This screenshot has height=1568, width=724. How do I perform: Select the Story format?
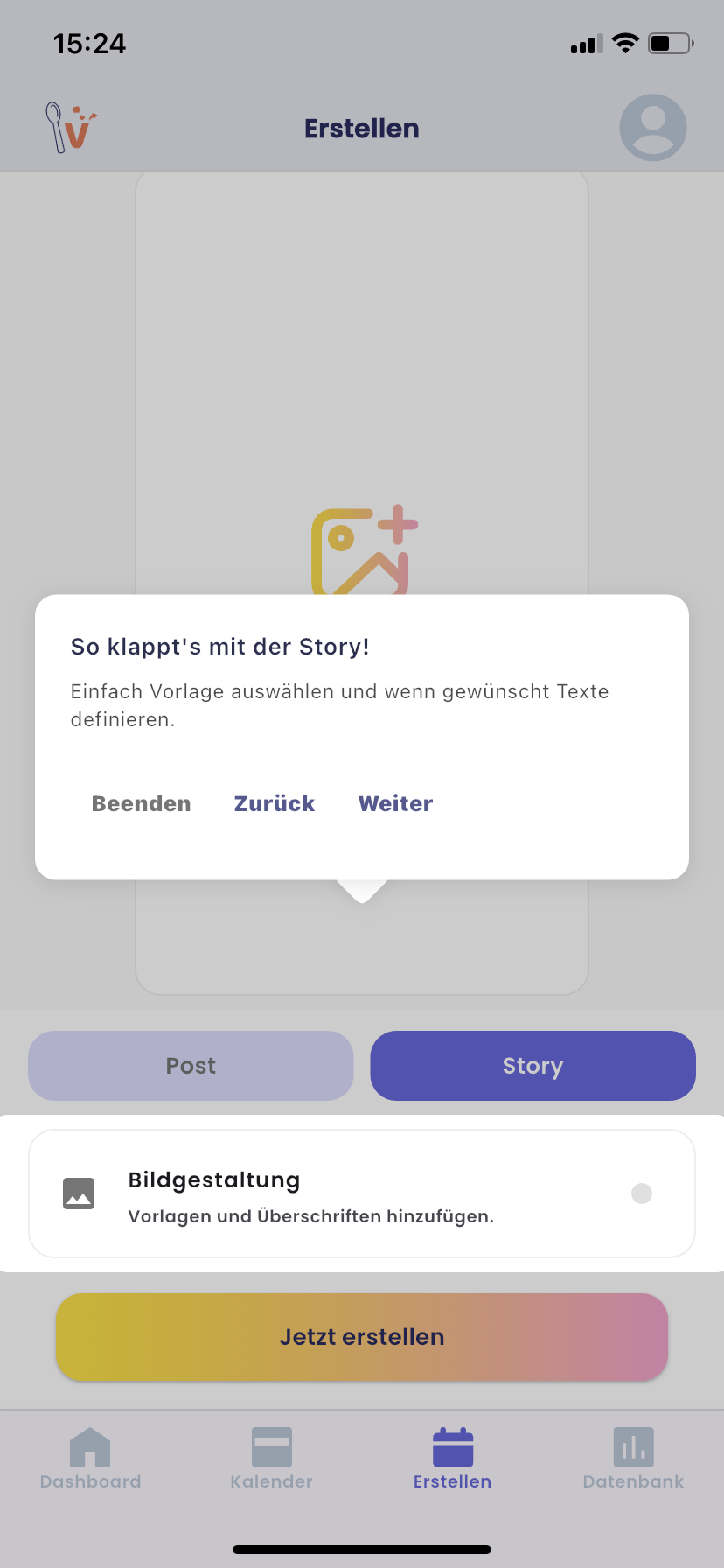[533, 1065]
